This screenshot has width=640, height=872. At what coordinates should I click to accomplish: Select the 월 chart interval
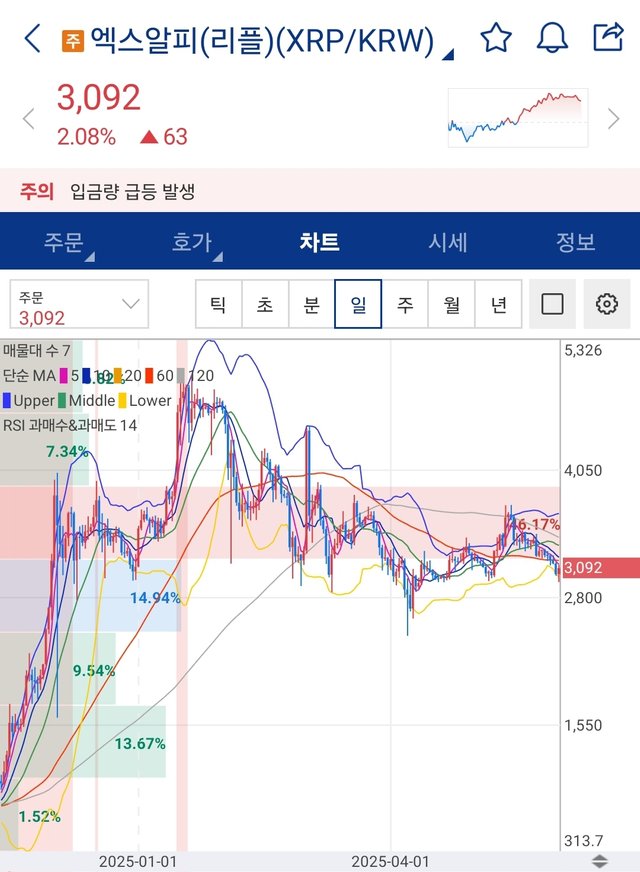click(x=451, y=304)
